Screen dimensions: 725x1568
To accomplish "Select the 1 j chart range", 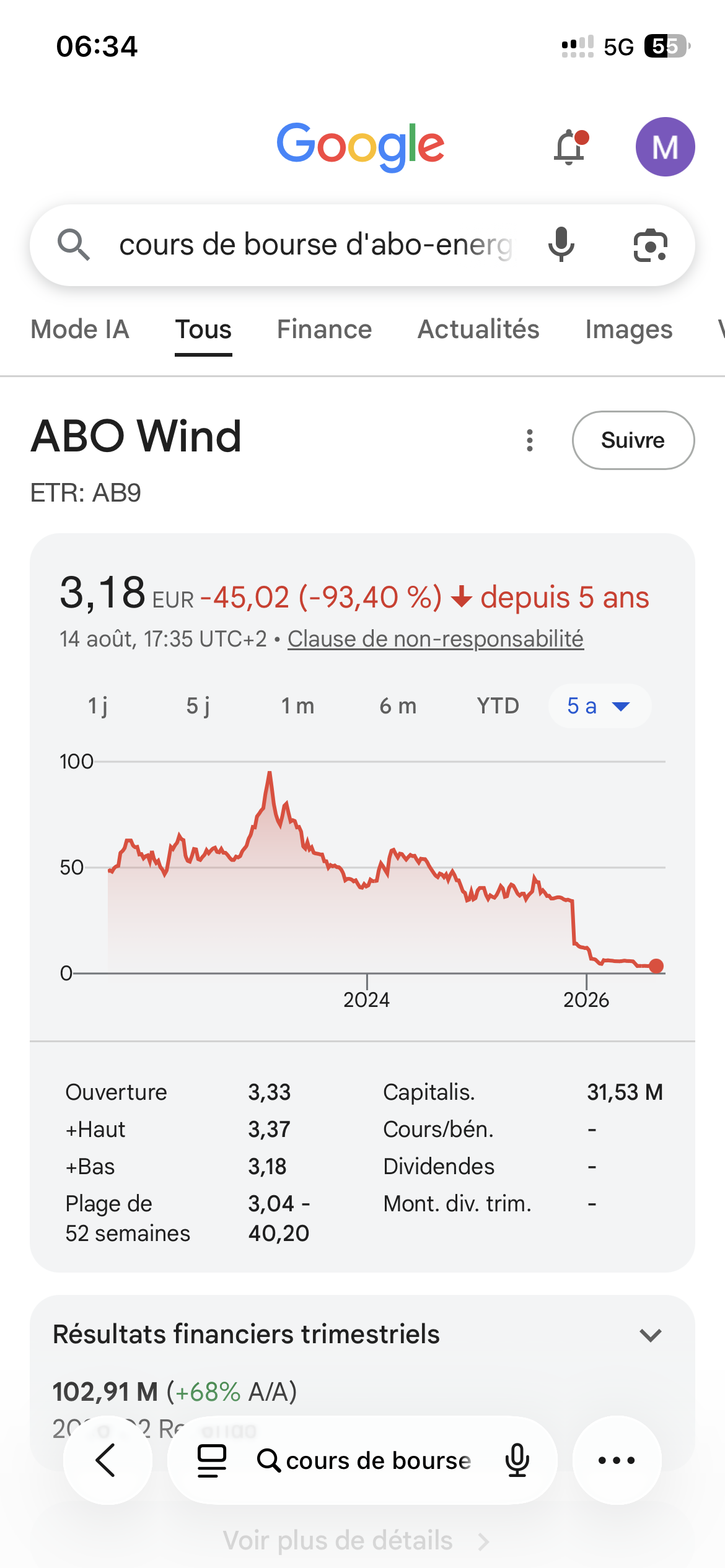I will click(x=98, y=706).
